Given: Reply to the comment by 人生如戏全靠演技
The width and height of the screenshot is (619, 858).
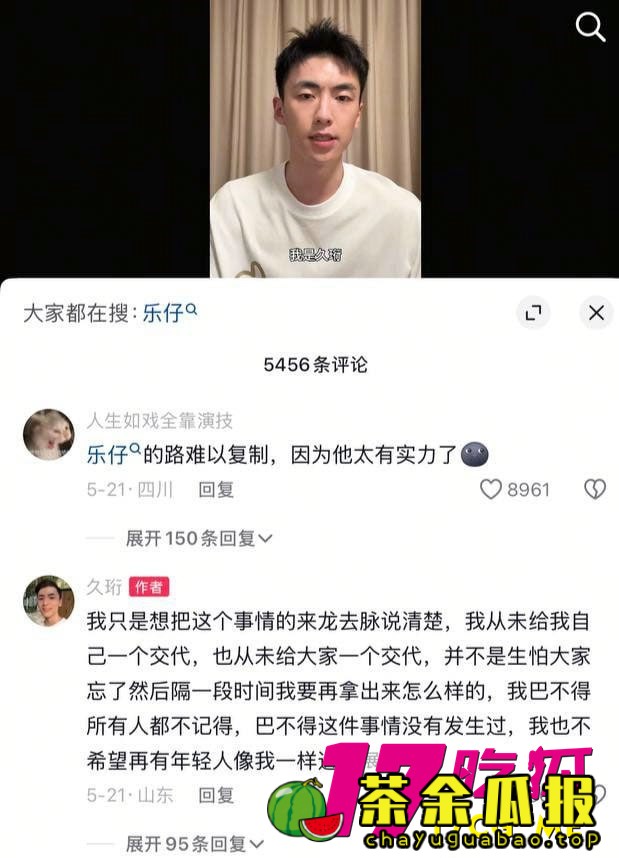Looking at the screenshot, I should (216, 489).
